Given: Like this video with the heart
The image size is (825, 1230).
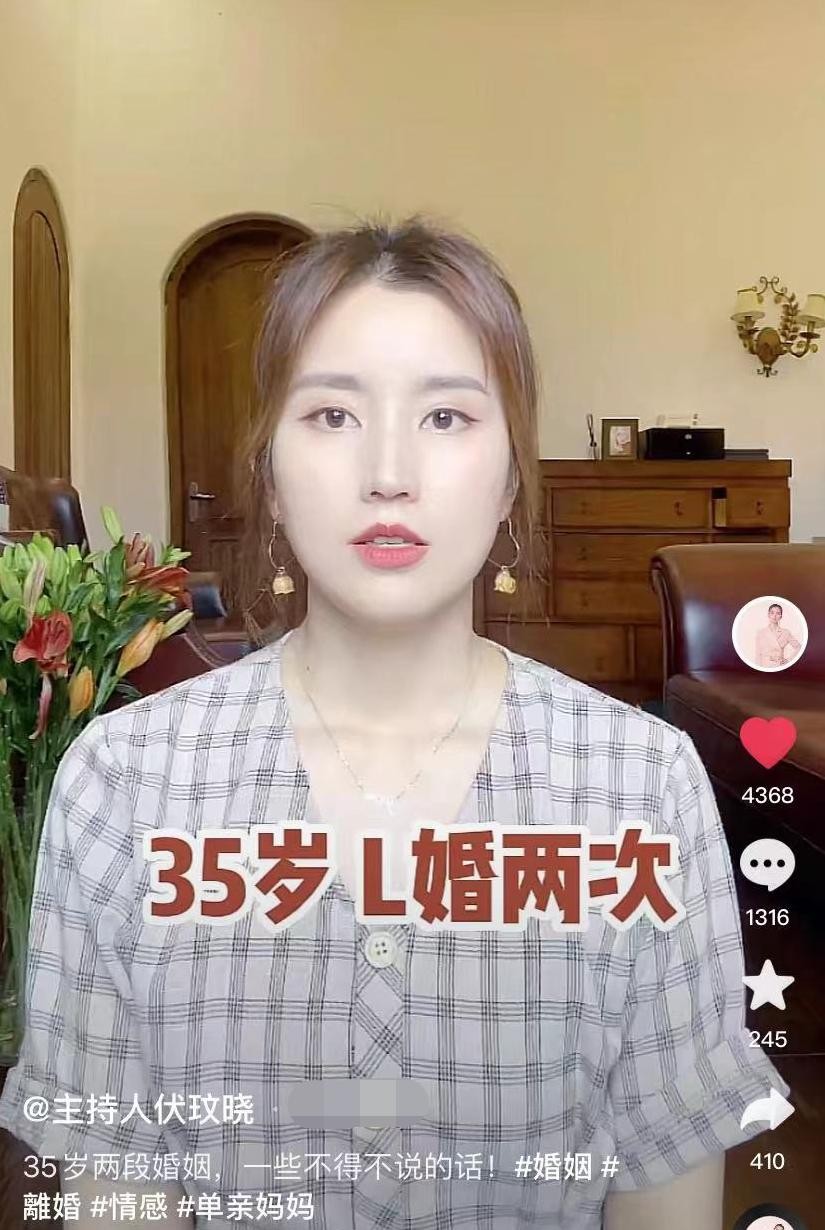Looking at the screenshot, I should pyautogui.click(x=768, y=743).
